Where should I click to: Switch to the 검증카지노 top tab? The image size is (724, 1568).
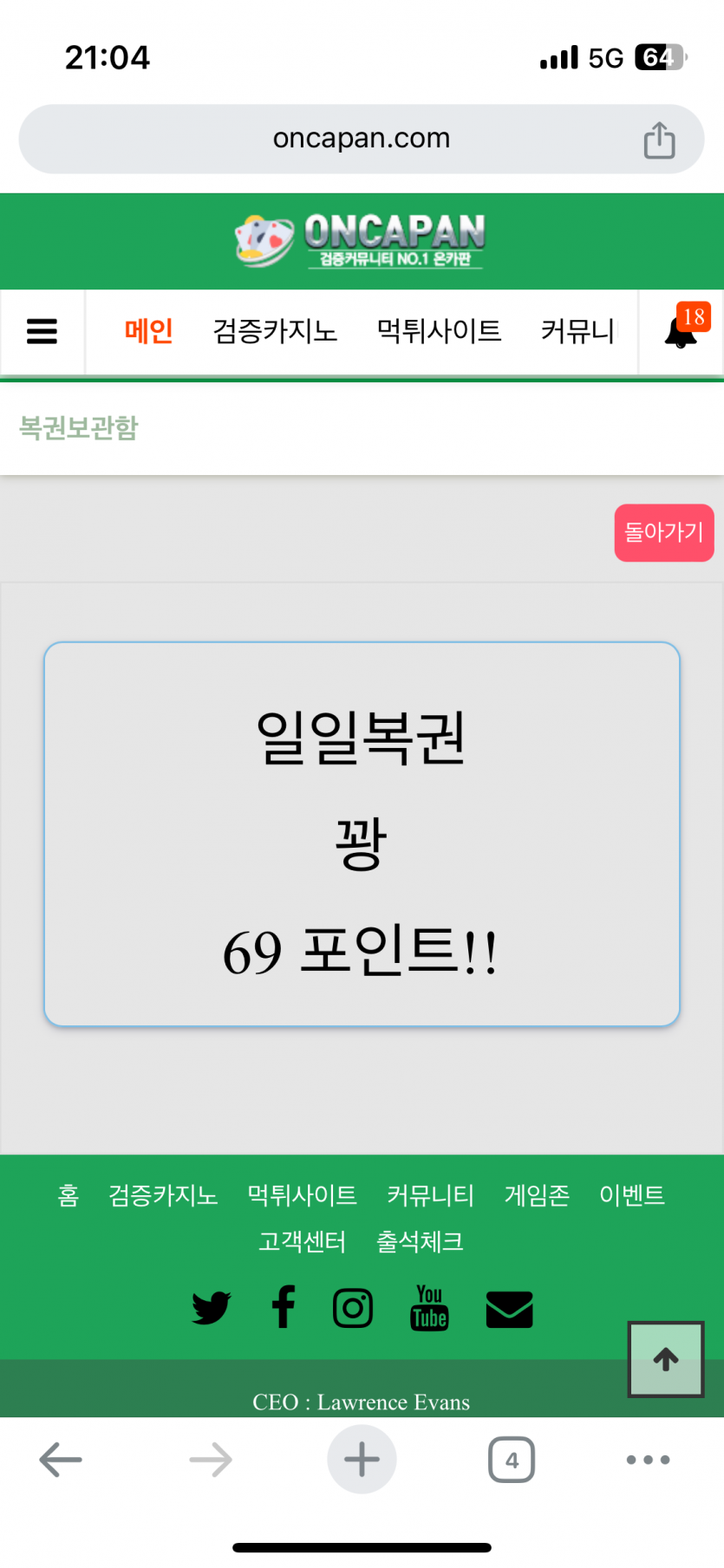click(x=274, y=331)
